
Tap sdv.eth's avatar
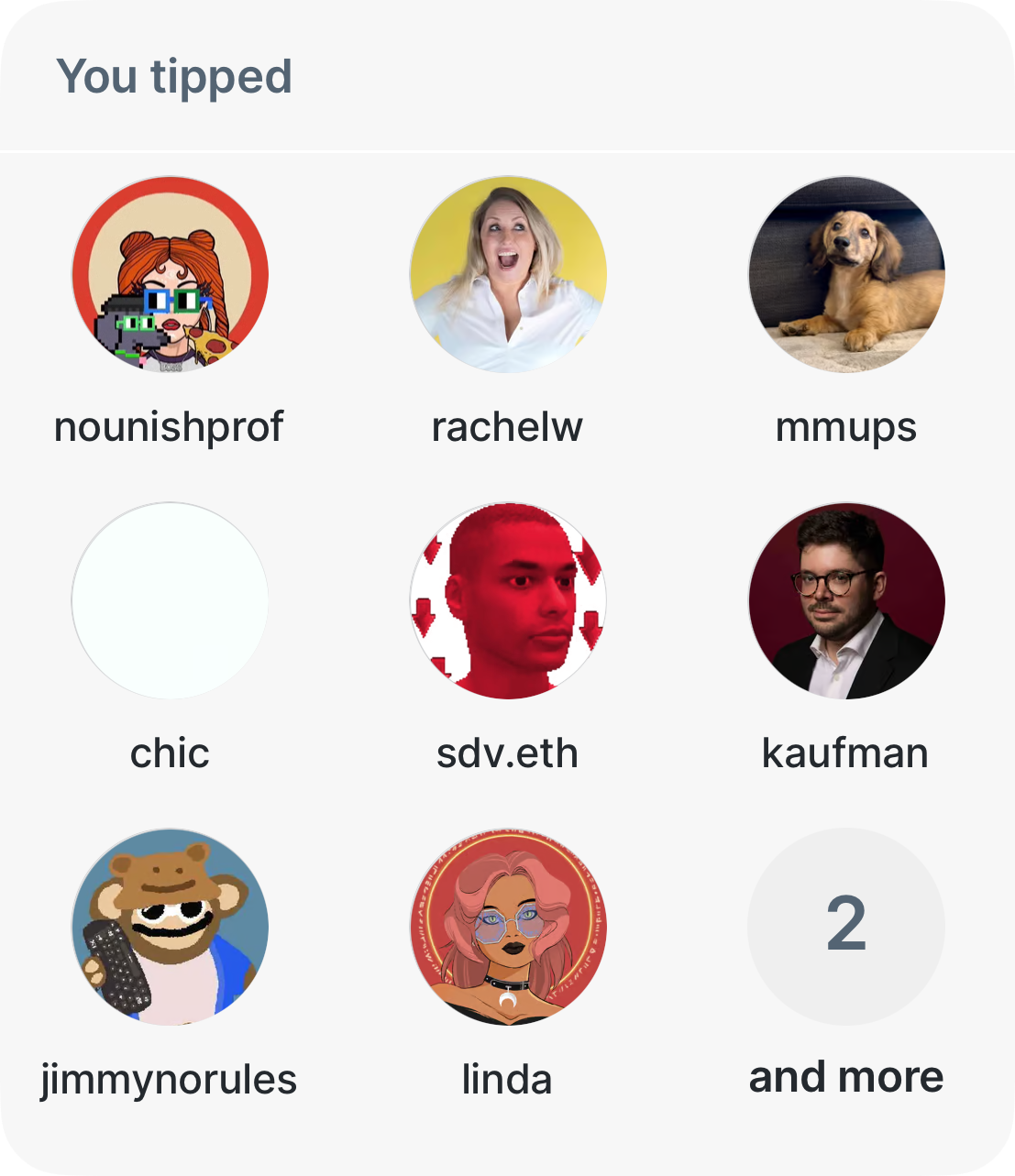[x=507, y=601]
